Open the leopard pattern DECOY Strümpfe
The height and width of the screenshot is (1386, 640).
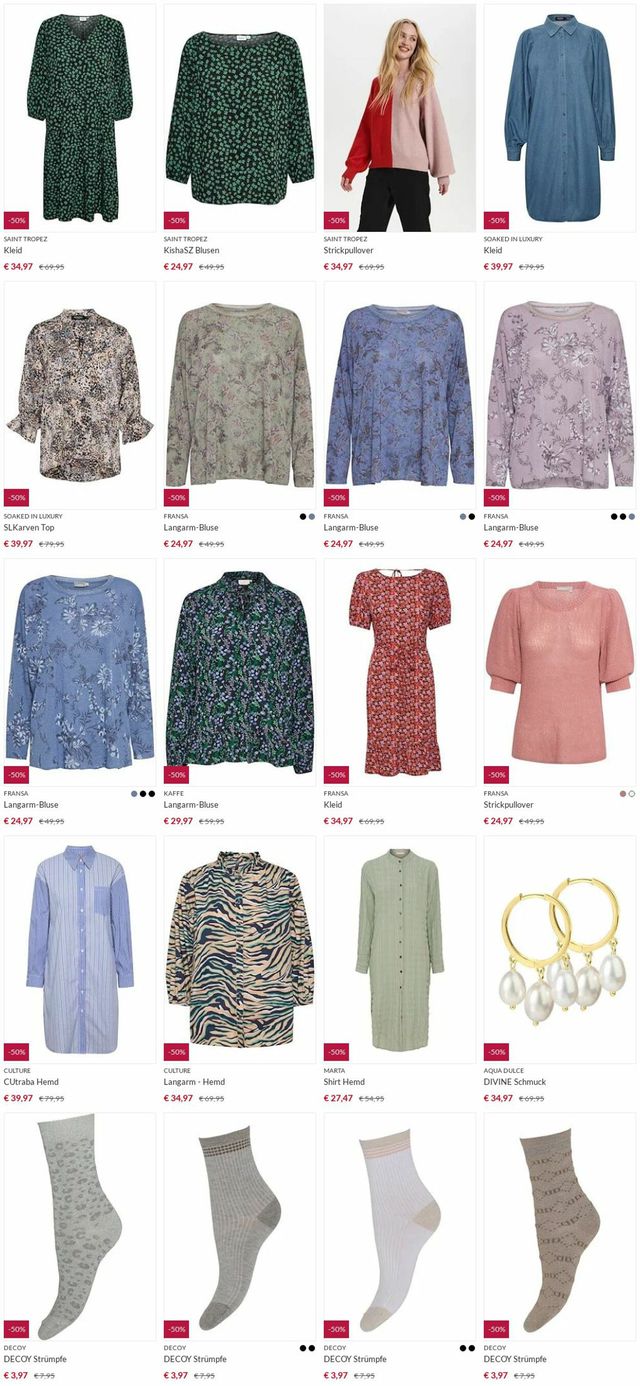coord(80,1226)
